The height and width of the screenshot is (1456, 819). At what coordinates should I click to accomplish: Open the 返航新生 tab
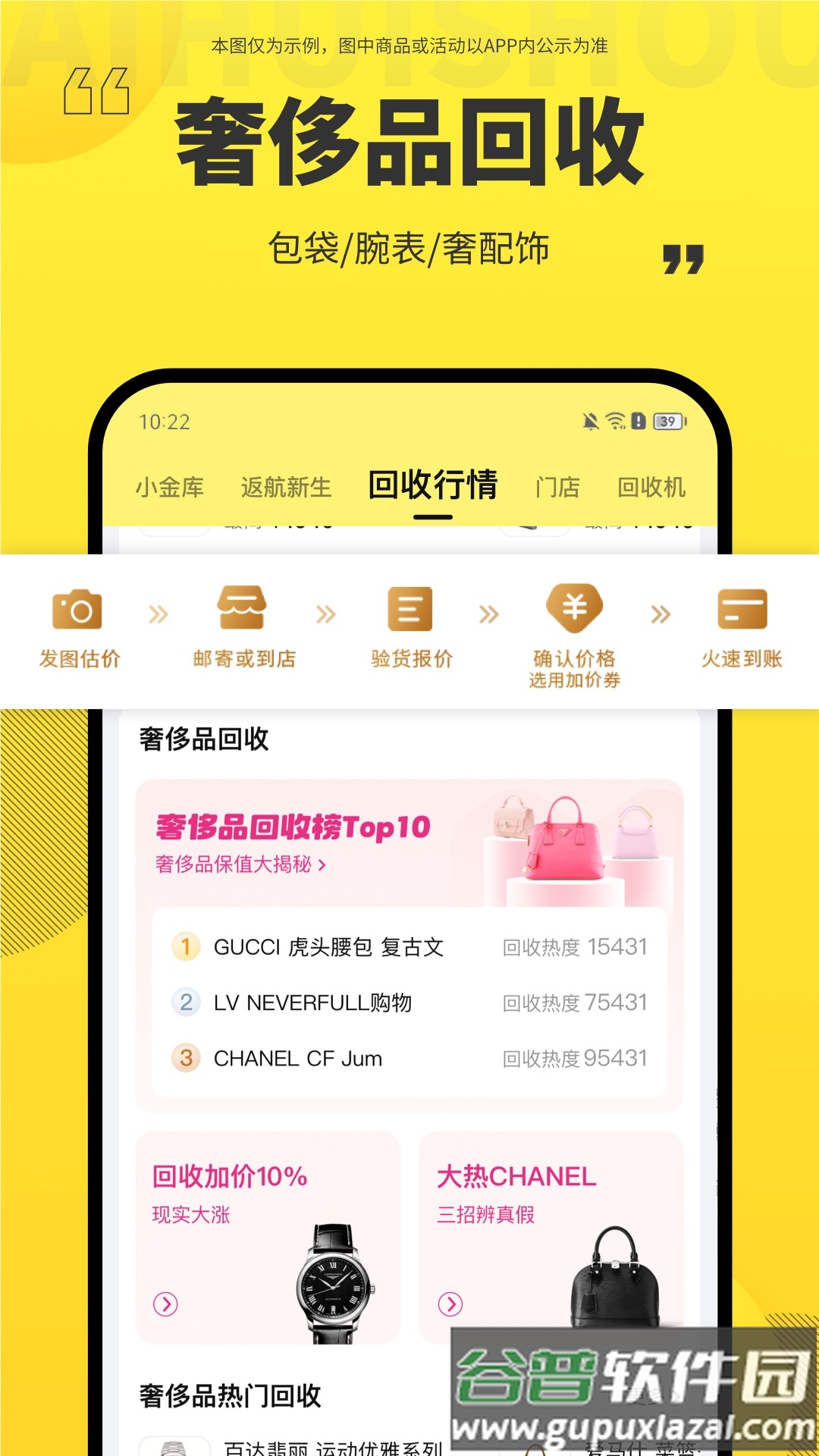pos(287,486)
